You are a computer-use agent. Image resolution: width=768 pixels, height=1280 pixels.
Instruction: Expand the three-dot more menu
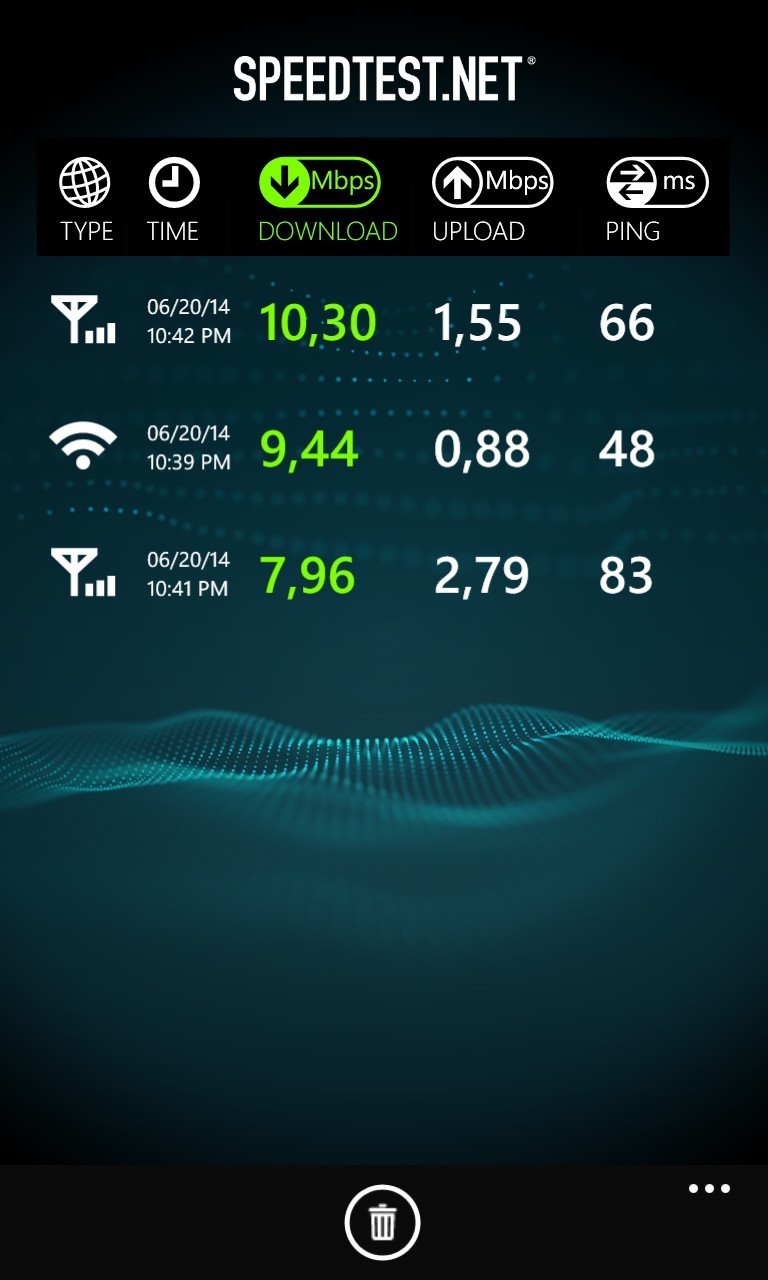(x=709, y=1189)
